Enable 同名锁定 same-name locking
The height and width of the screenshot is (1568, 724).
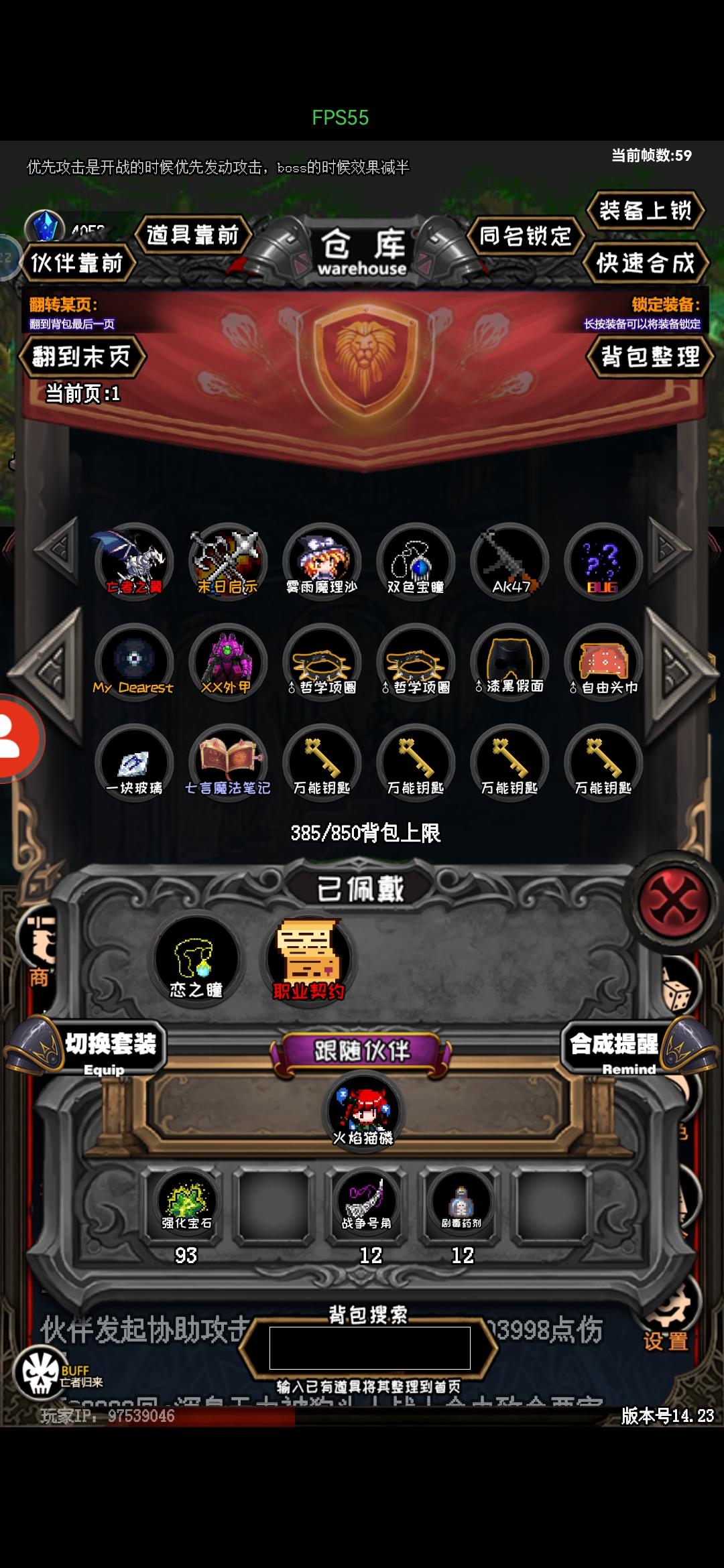pyautogui.click(x=528, y=236)
